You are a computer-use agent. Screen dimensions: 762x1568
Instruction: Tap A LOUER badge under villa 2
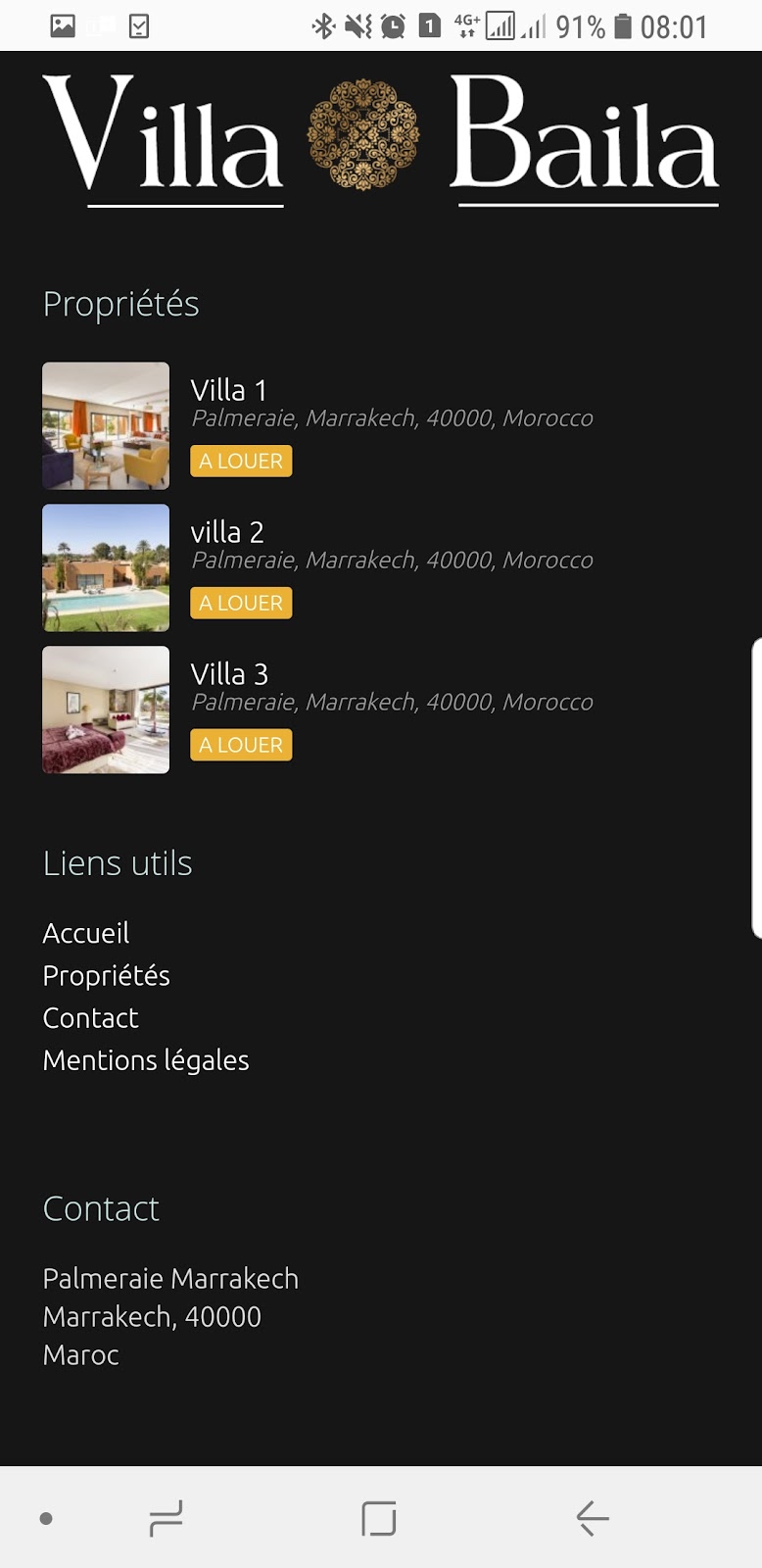(241, 603)
